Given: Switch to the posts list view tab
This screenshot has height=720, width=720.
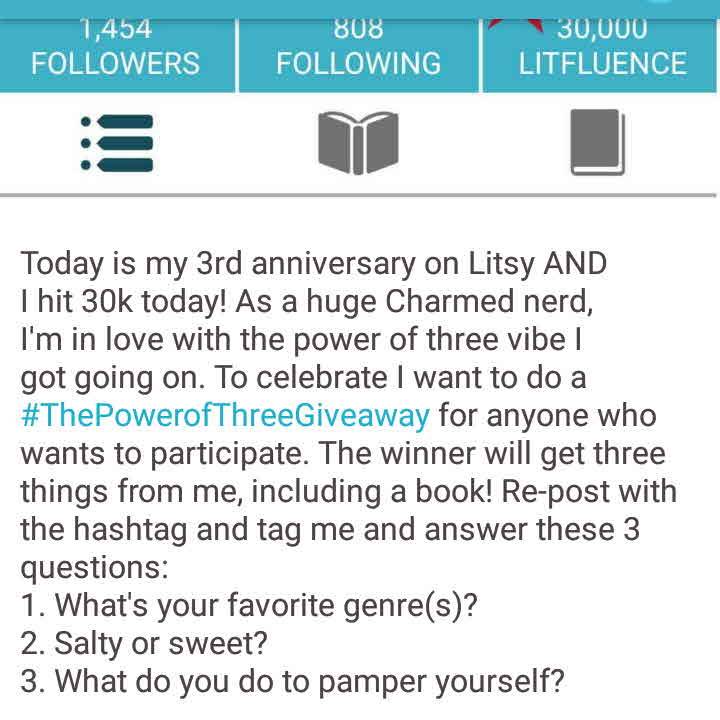Looking at the screenshot, I should pyautogui.click(x=118, y=143).
